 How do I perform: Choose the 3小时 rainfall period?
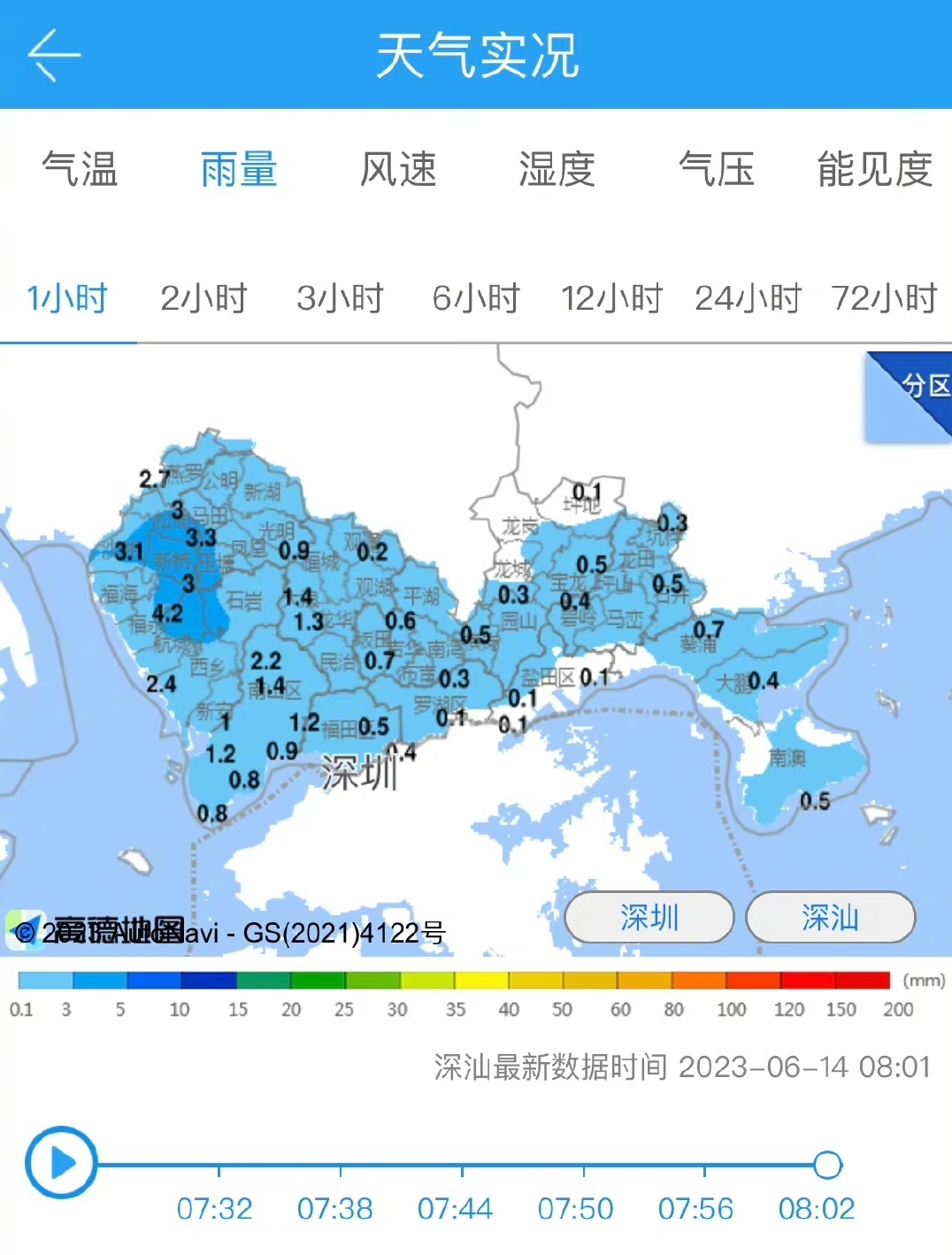click(340, 299)
